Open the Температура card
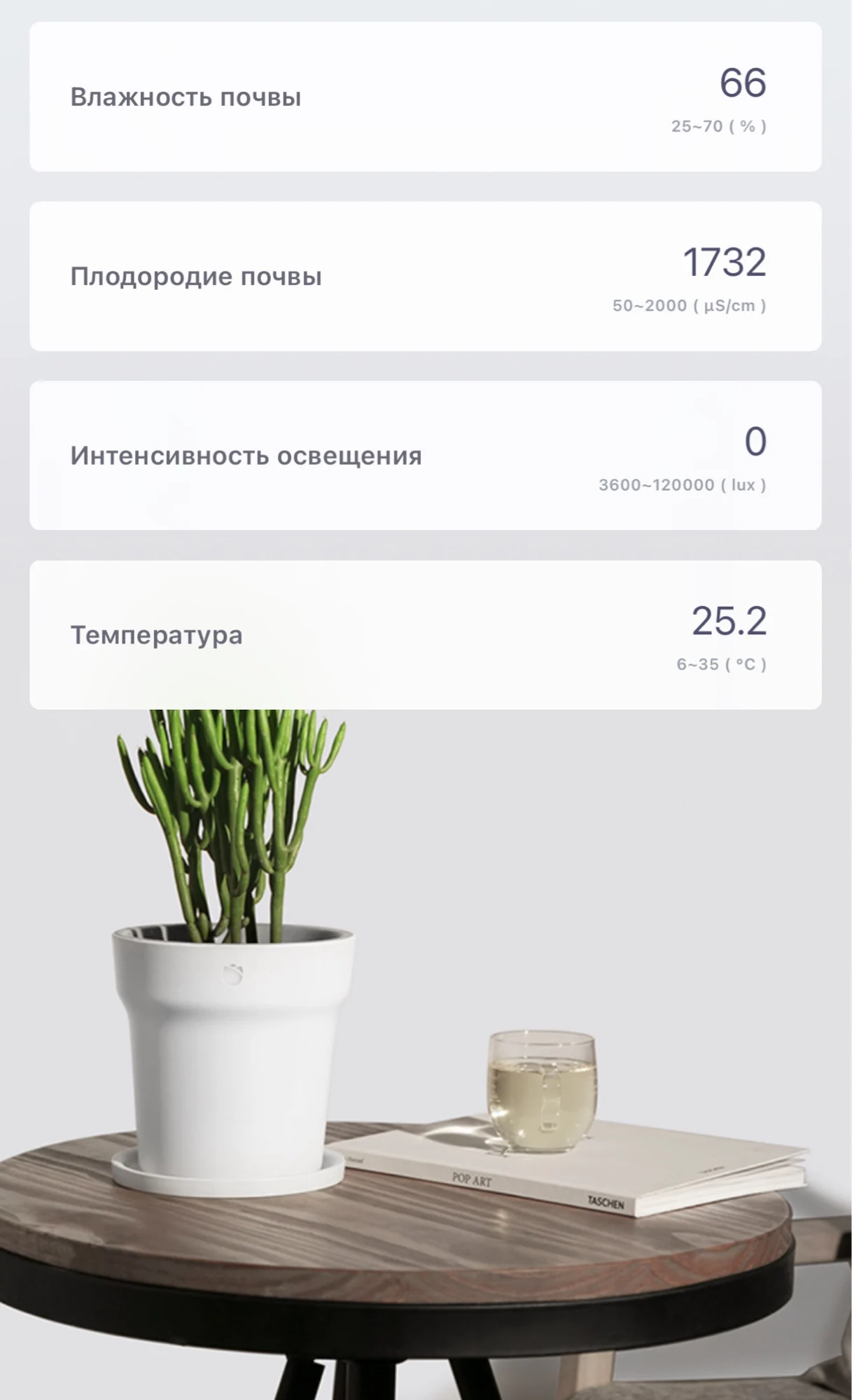852x1400 pixels. point(426,635)
